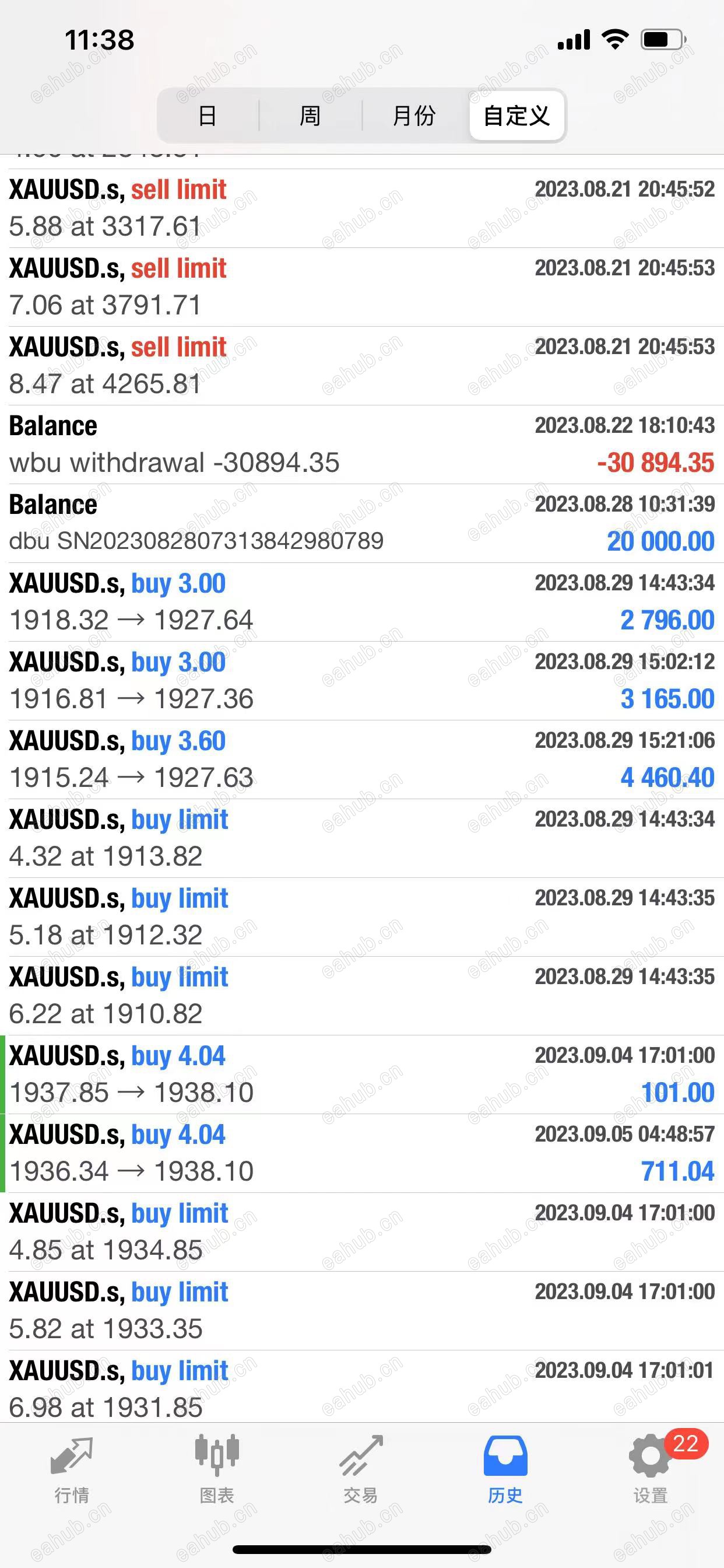Open the buy 4.04 trade with profit 101.00
This screenshot has height=1568, width=724.
pyautogui.click(x=361, y=1074)
